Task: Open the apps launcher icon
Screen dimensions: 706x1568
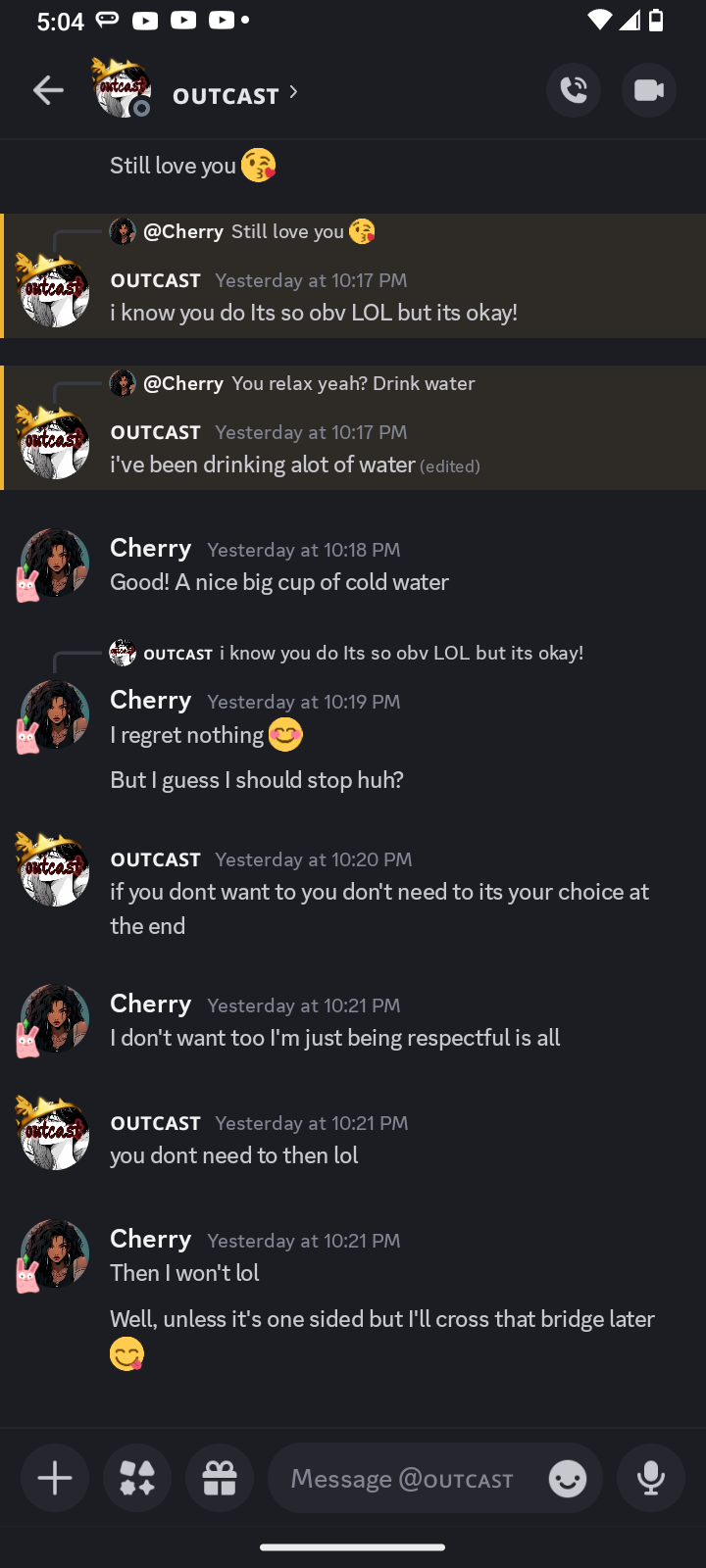Action: (x=137, y=1478)
